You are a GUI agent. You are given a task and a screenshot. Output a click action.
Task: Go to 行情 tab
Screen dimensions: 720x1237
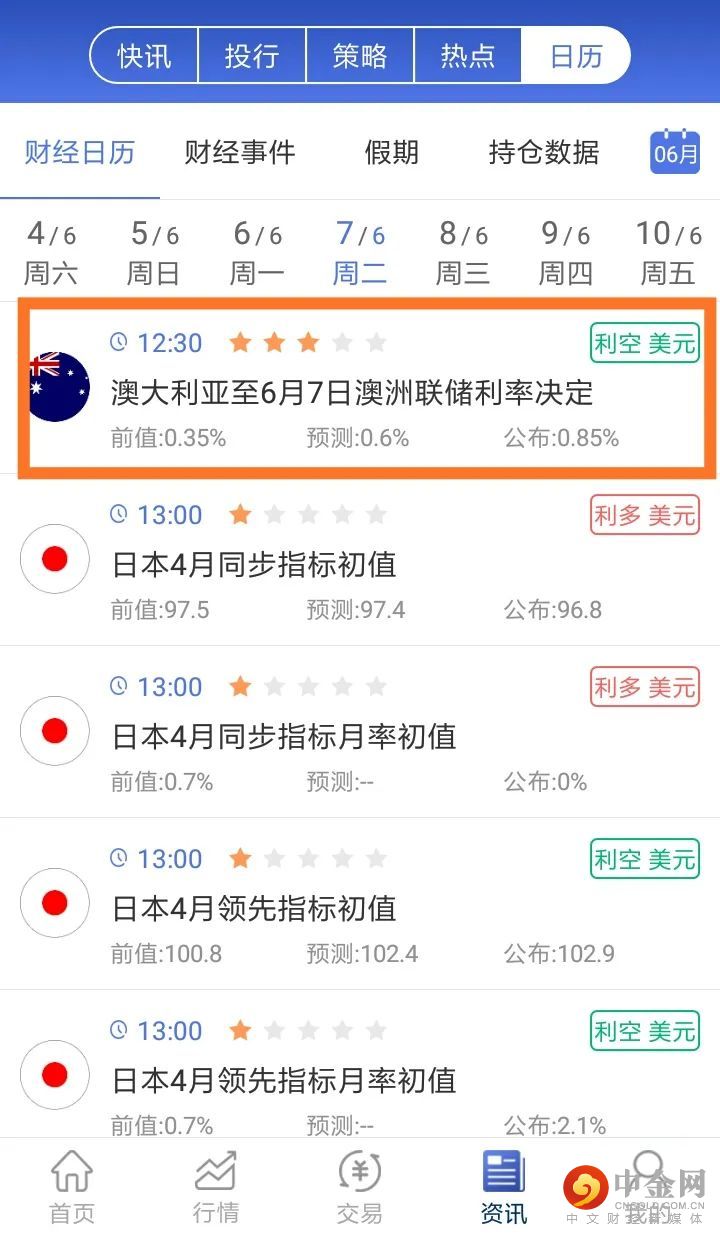tap(216, 1187)
